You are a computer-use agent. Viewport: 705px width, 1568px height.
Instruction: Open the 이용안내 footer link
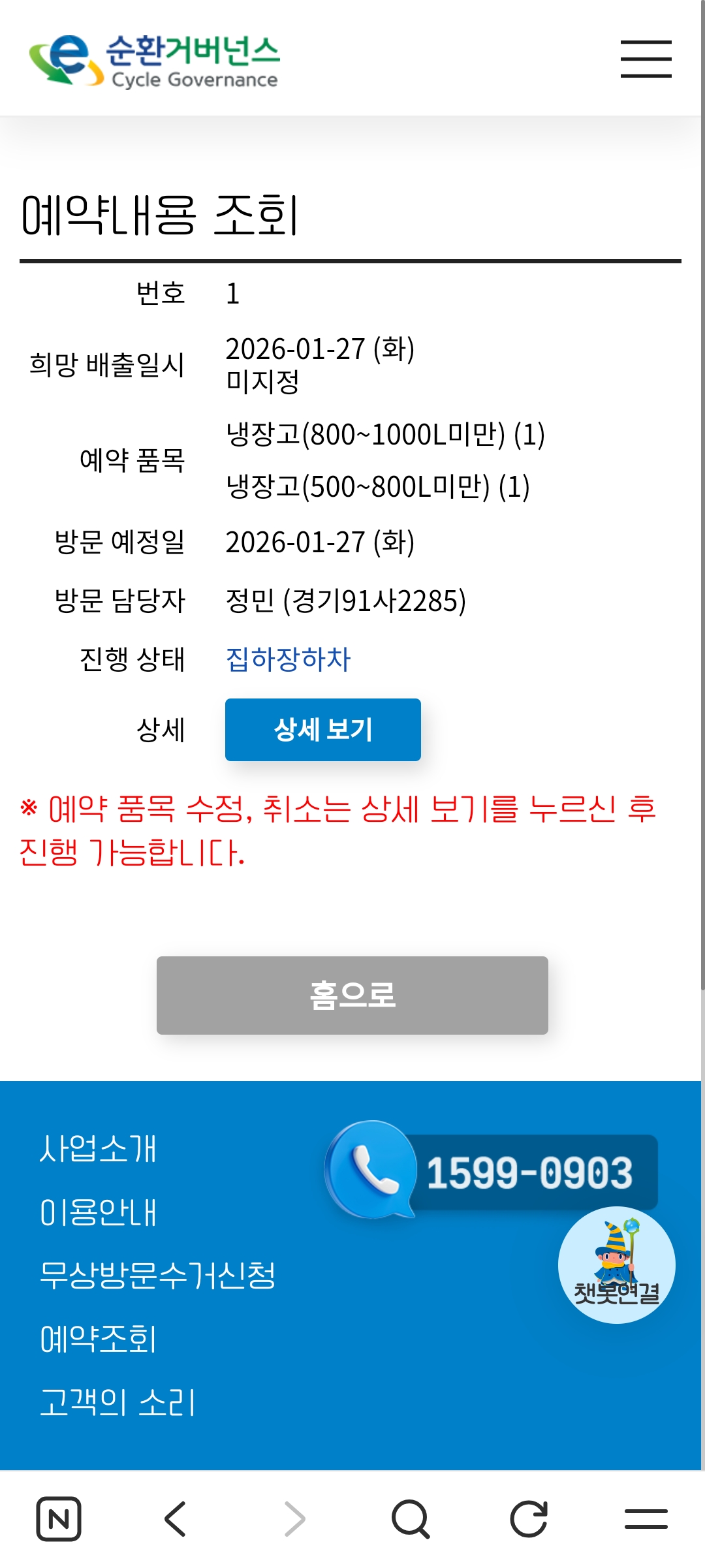coord(98,1212)
